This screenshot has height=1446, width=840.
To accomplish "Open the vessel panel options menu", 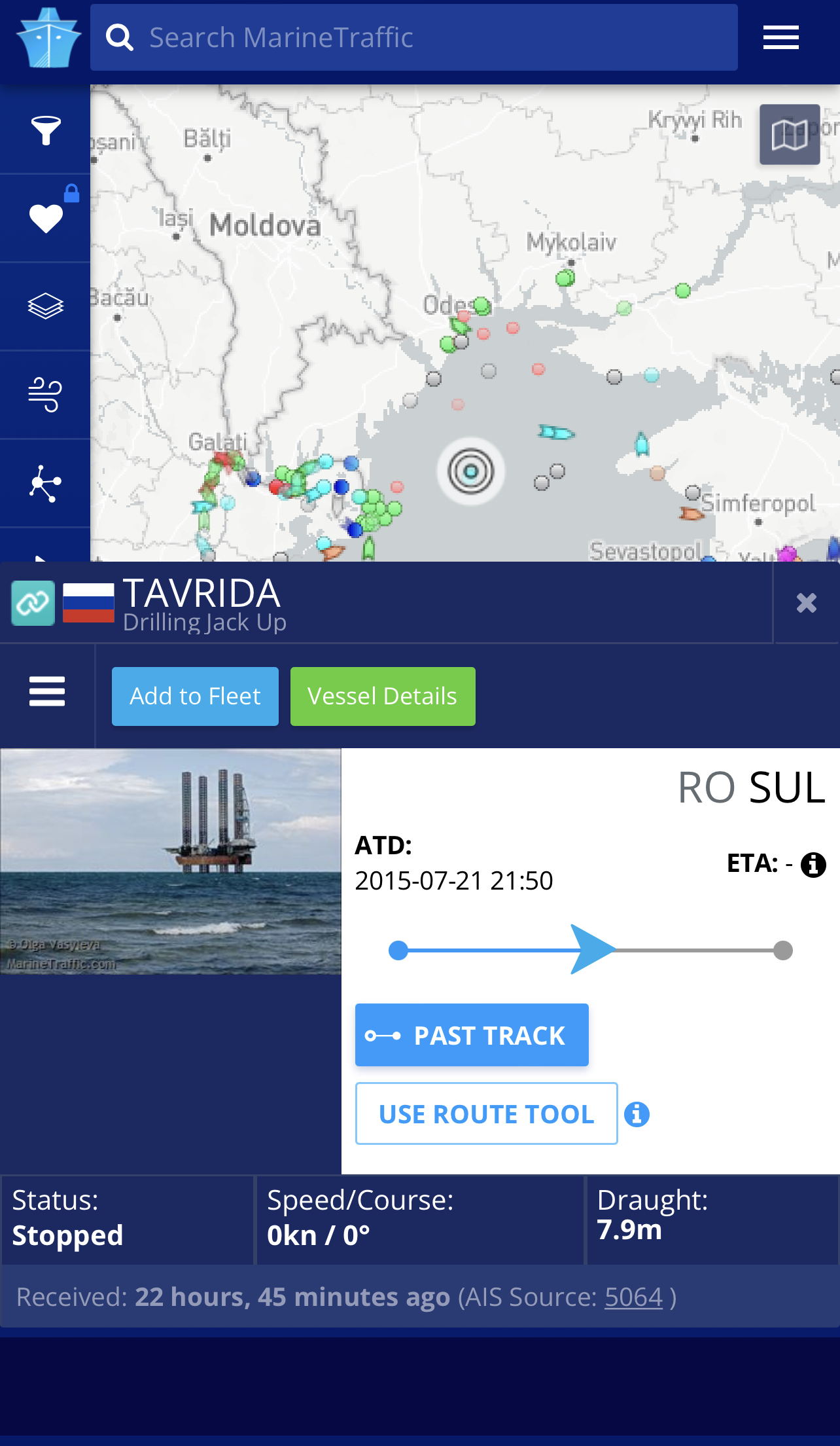I will click(47, 692).
